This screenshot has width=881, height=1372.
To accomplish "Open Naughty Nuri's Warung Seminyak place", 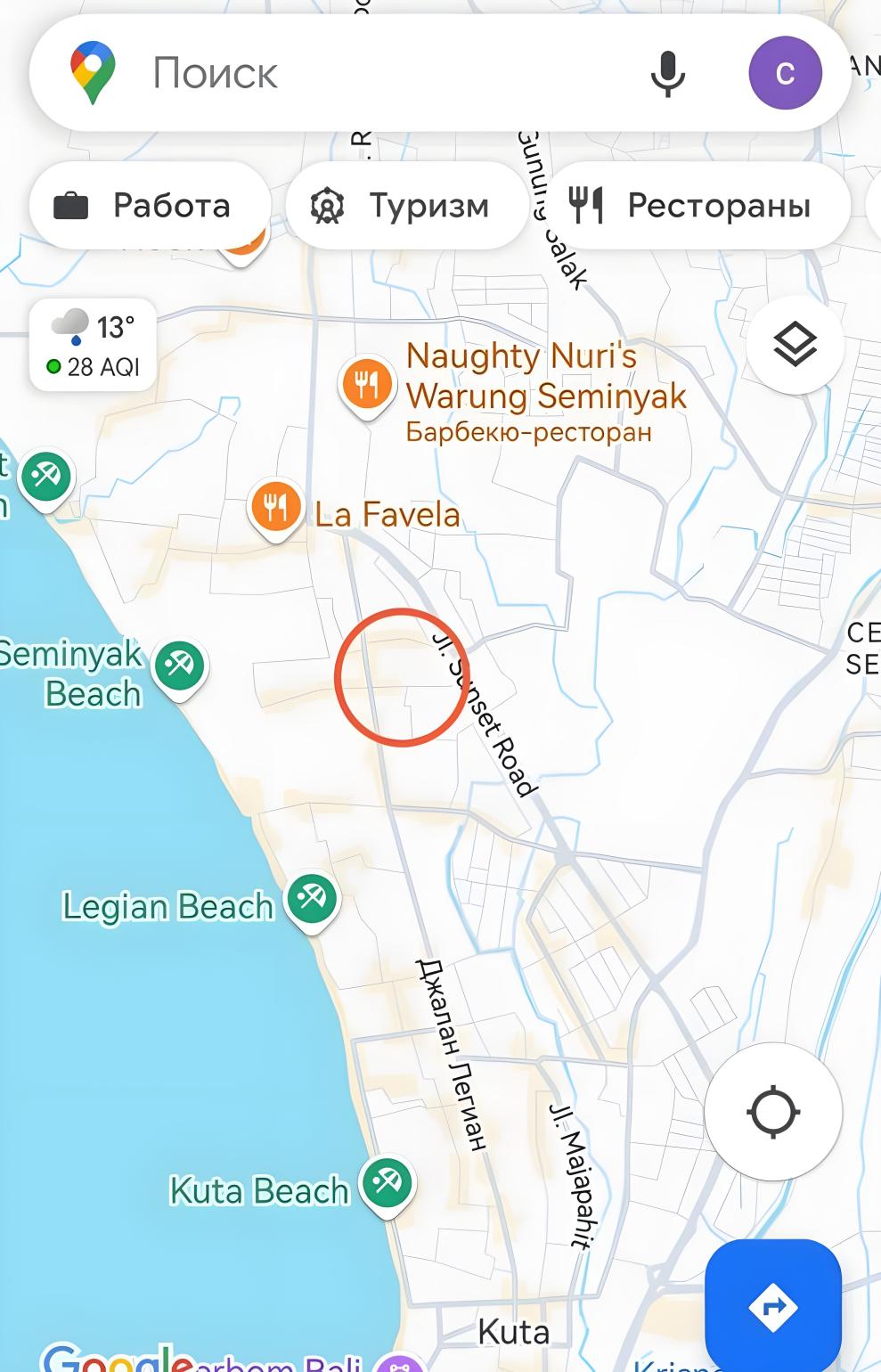I will [x=367, y=386].
